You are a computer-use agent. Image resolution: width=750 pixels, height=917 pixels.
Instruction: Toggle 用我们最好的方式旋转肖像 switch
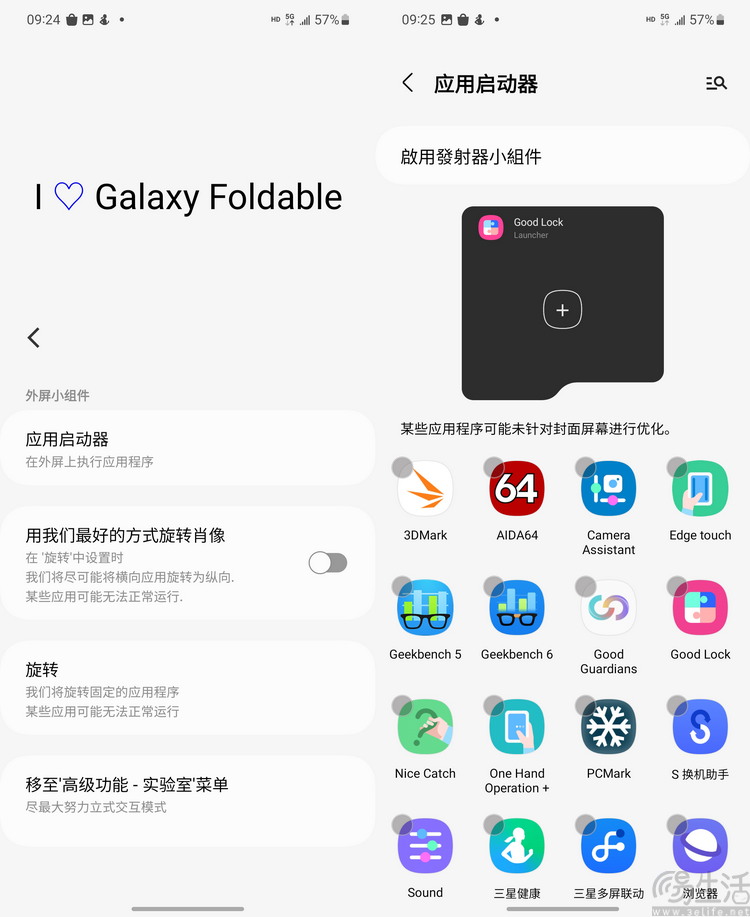coord(327,563)
